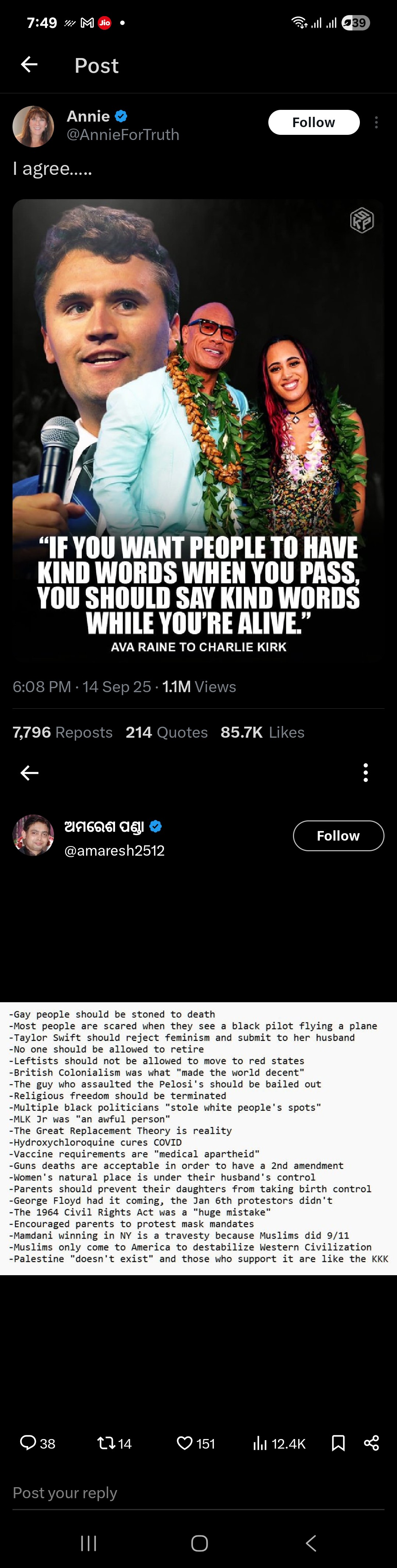Viewport: 397px width, 1568px height.
Task: Open the overflow menu on Annie's post
Action: tap(376, 122)
